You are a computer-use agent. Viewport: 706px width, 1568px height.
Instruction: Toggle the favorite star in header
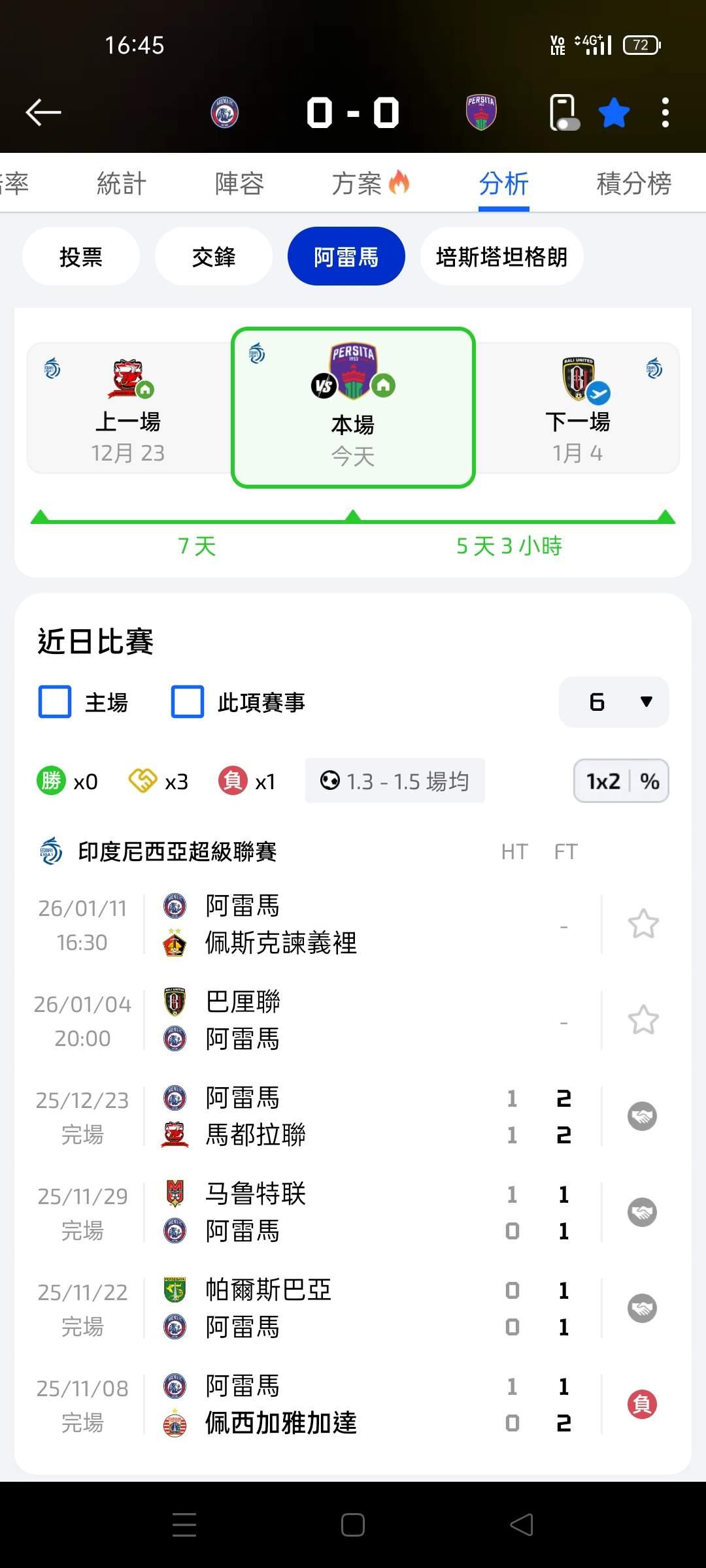(614, 113)
